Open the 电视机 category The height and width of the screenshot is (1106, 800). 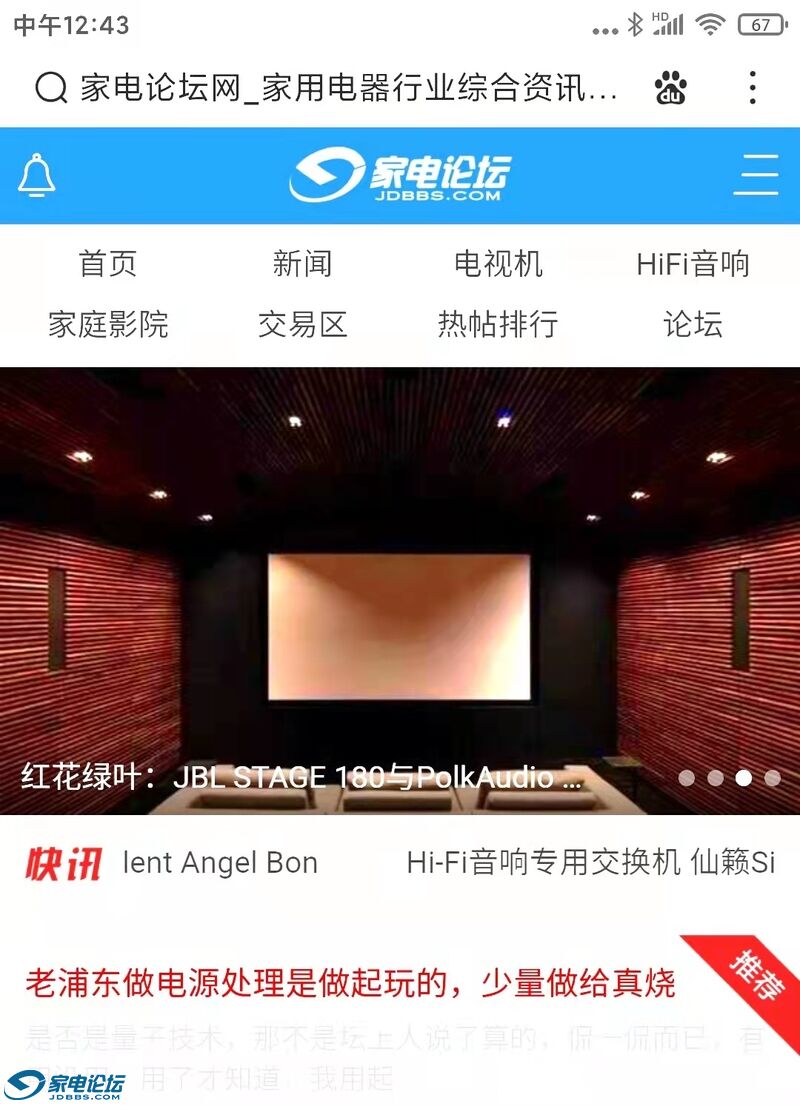click(498, 264)
